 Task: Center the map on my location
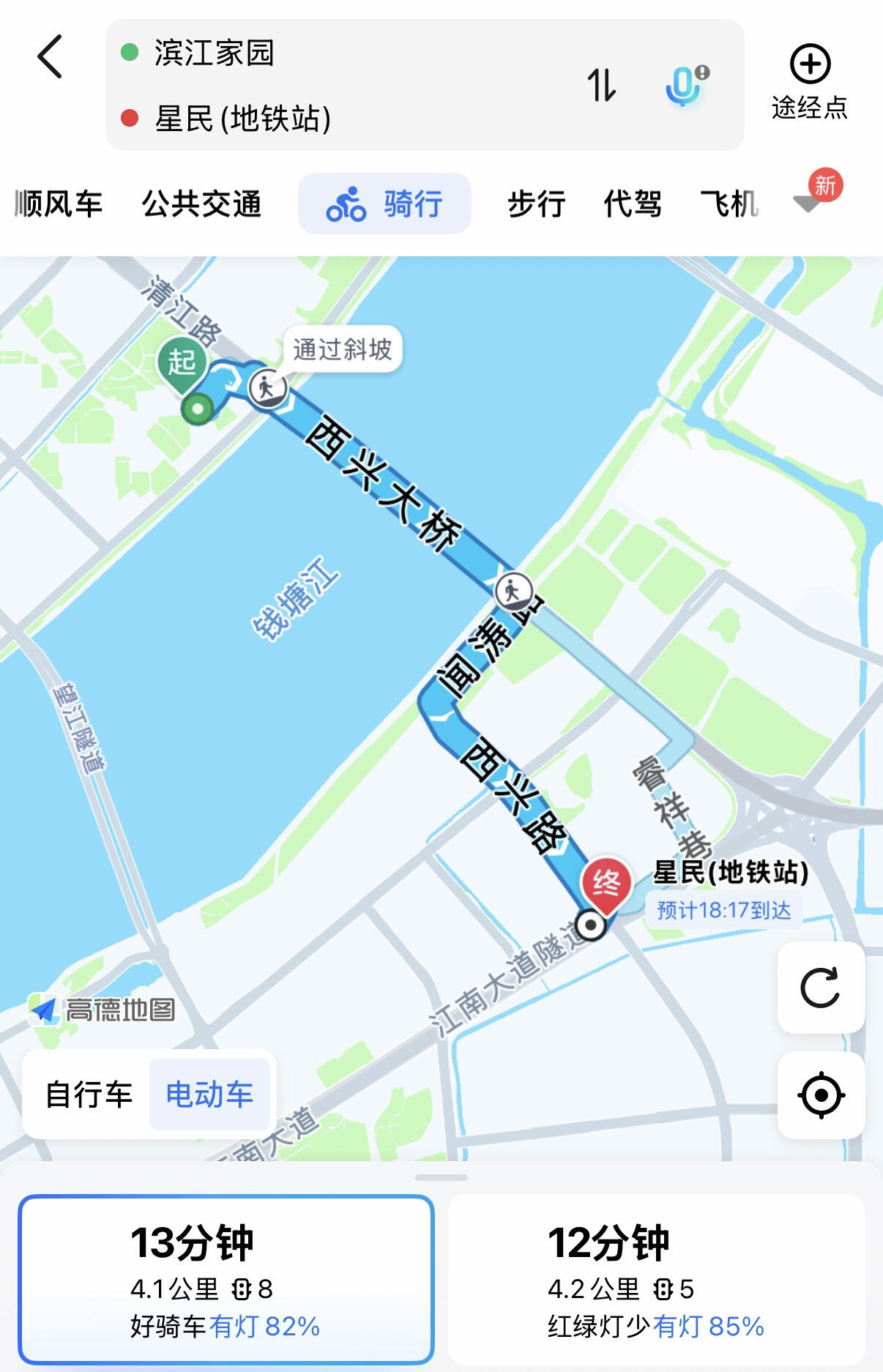tap(821, 1095)
